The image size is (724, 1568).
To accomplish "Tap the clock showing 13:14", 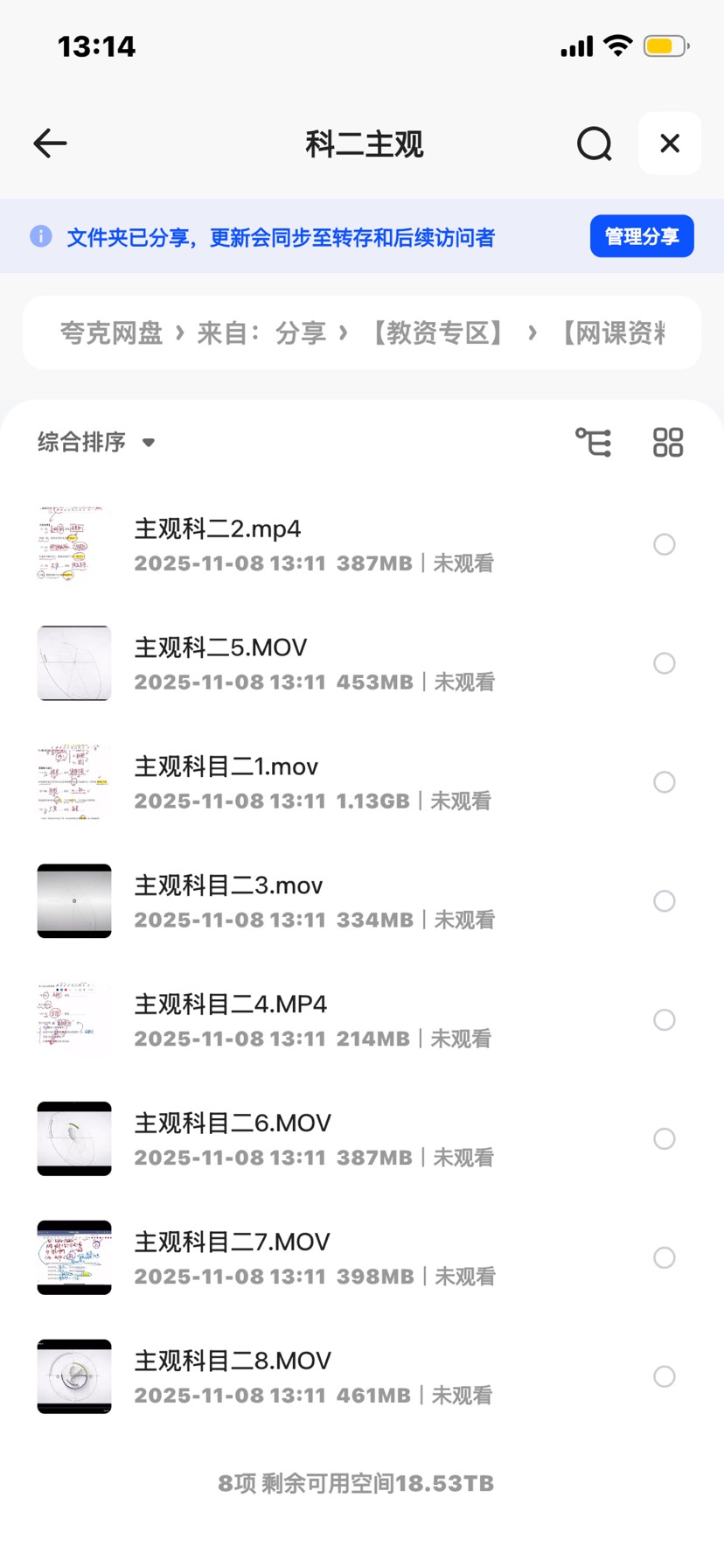I will (x=96, y=45).
